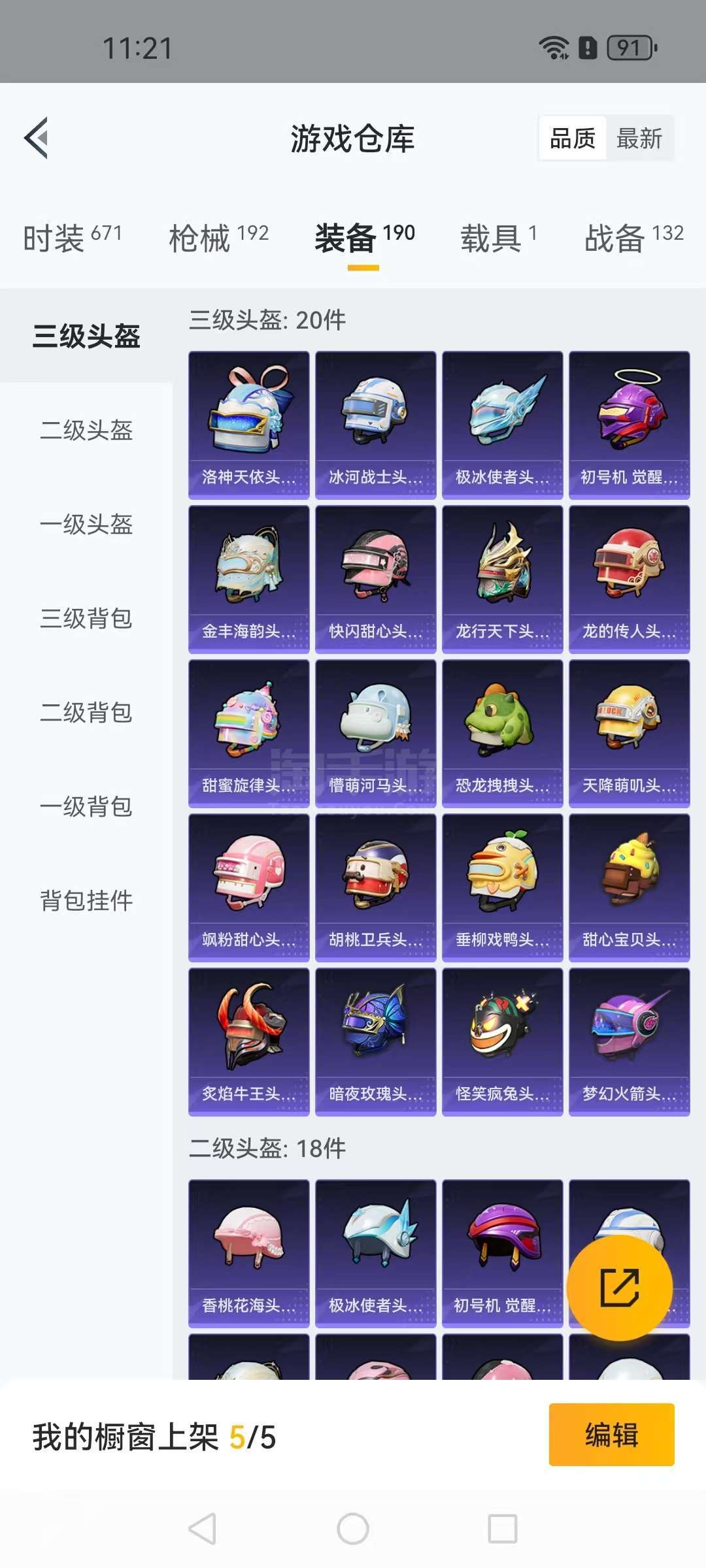This screenshot has height=1568, width=706.
Task: Go back from the 游戏仓库 page
Action: [37, 138]
